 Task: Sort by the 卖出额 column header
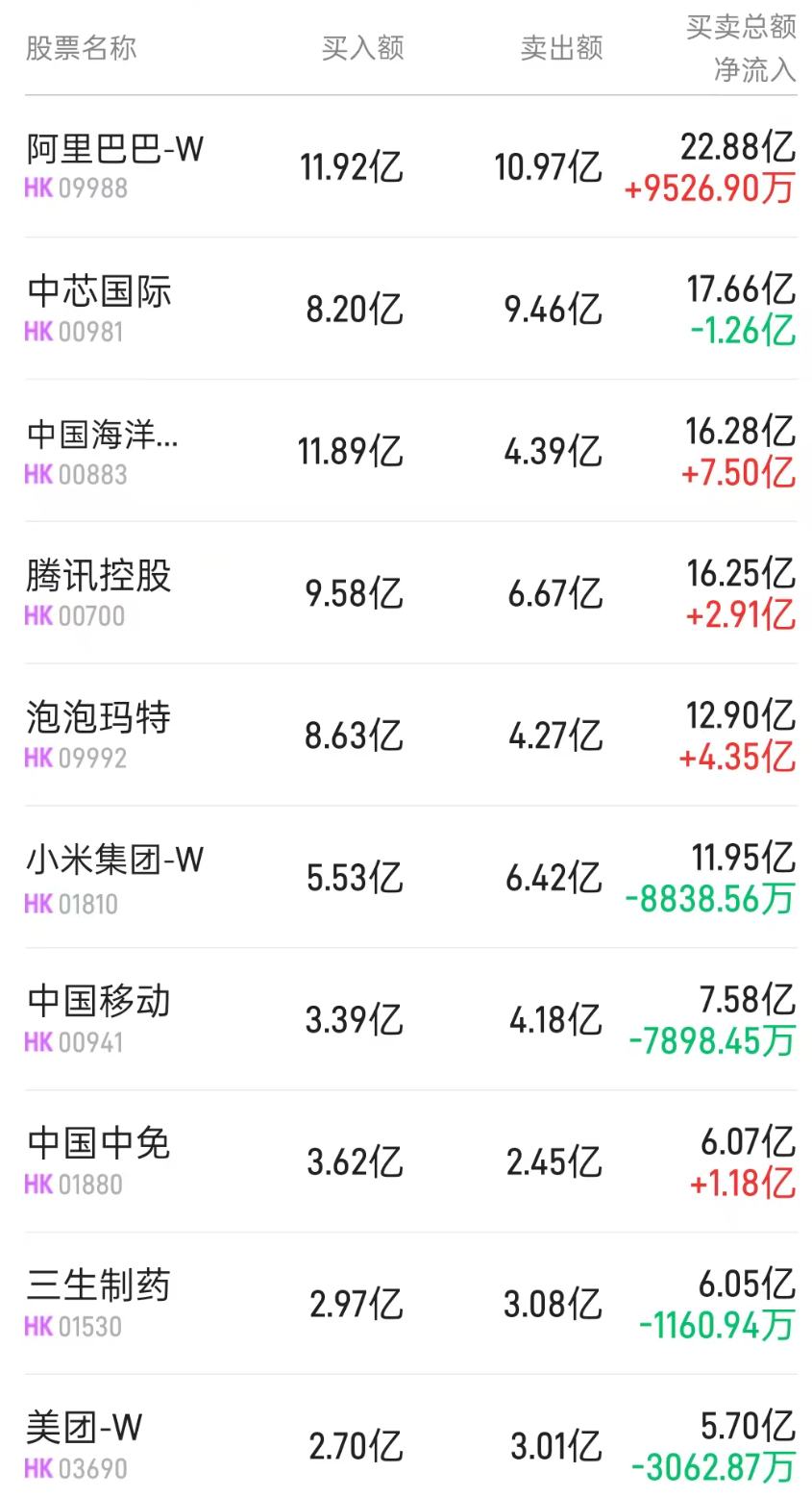point(562,47)
